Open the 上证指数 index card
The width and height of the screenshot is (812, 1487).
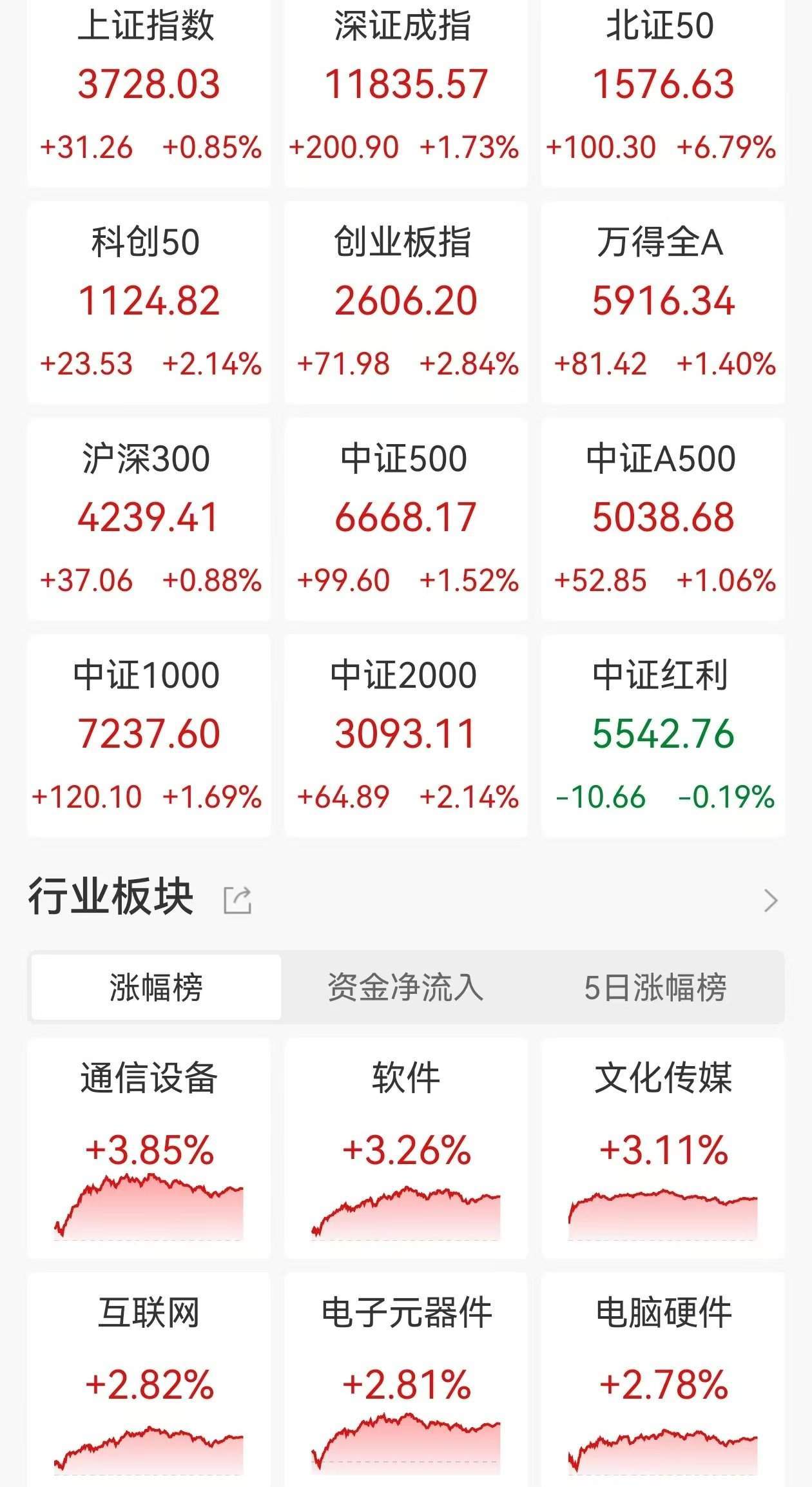149,93
